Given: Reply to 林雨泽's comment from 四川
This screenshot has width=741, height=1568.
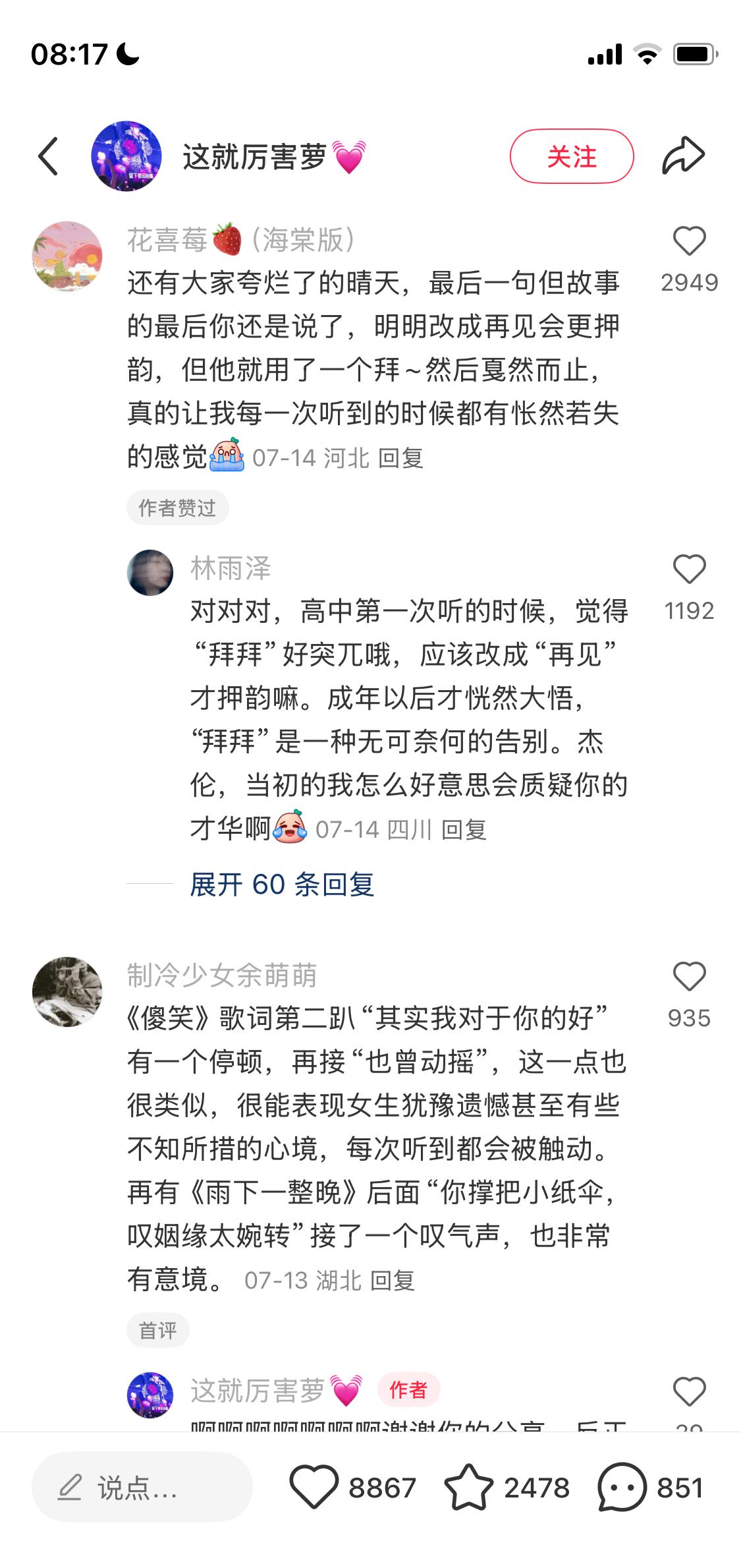Looking at the screenshot, I should [x=464, y=829].
